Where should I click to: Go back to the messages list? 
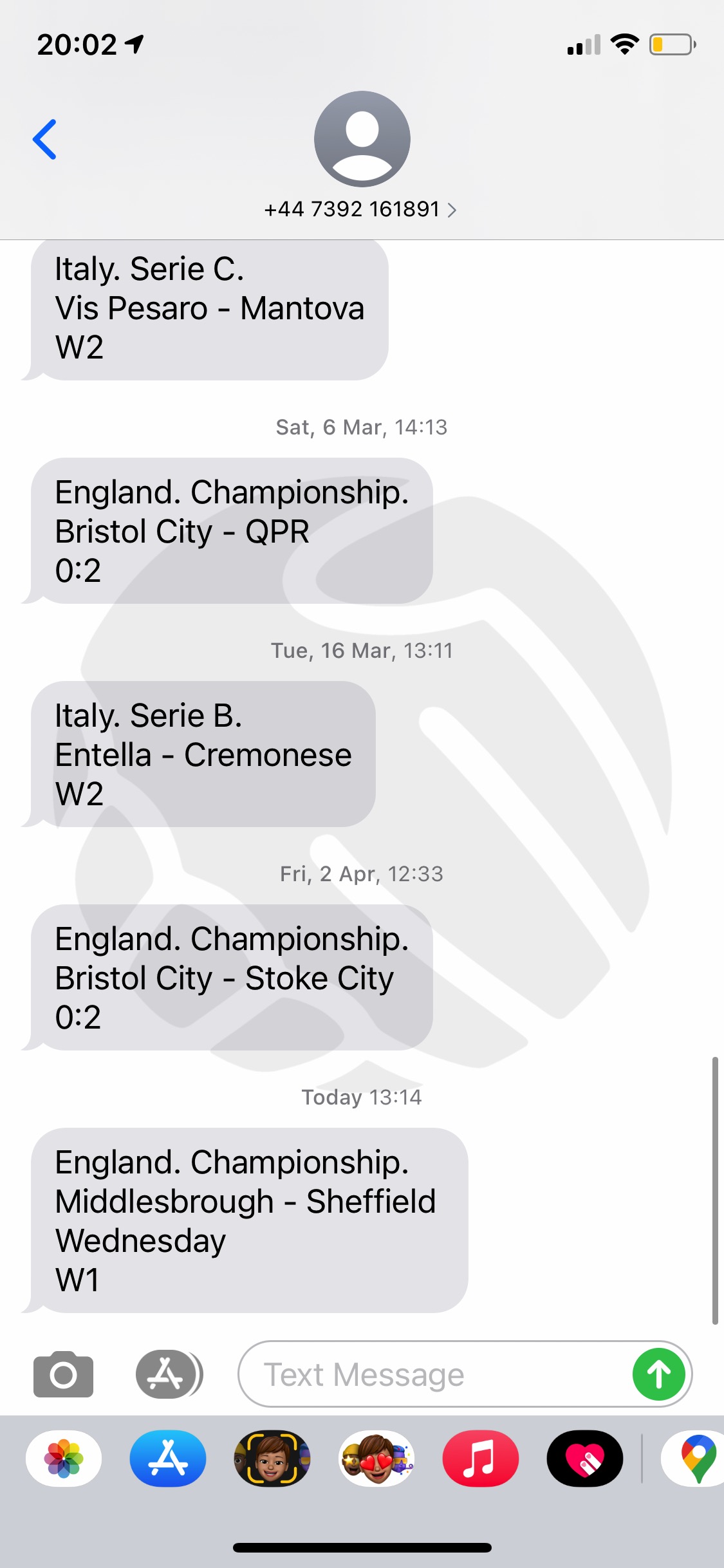click(x=45, y=139)
